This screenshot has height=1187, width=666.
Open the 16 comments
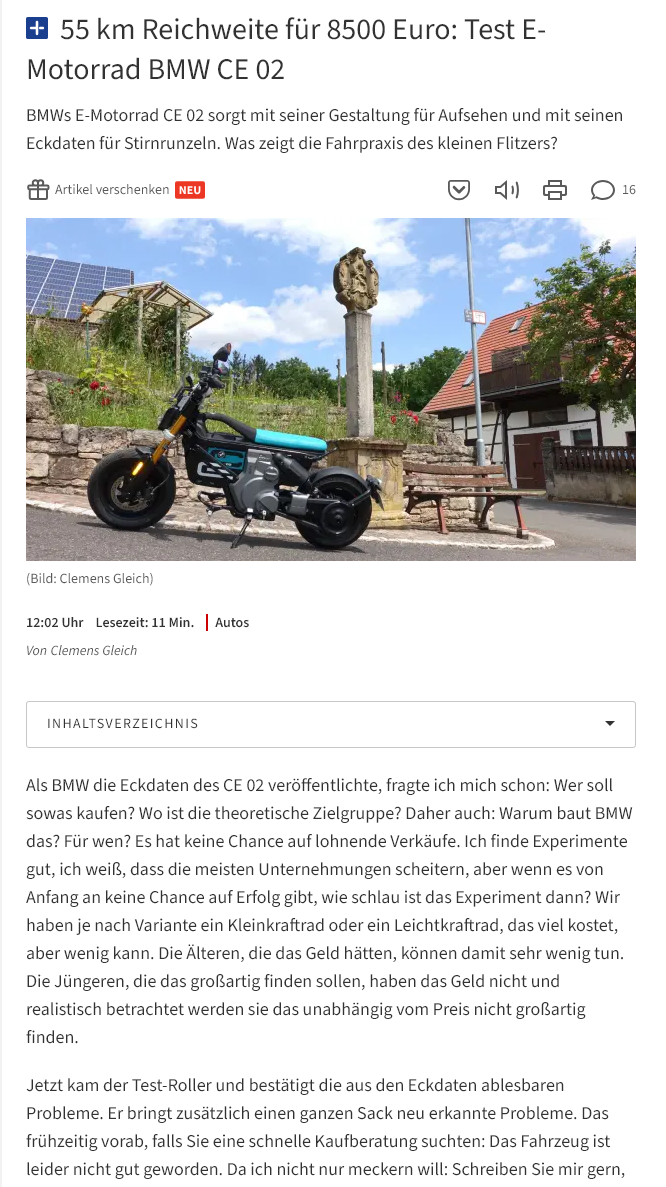pos(612,190)
